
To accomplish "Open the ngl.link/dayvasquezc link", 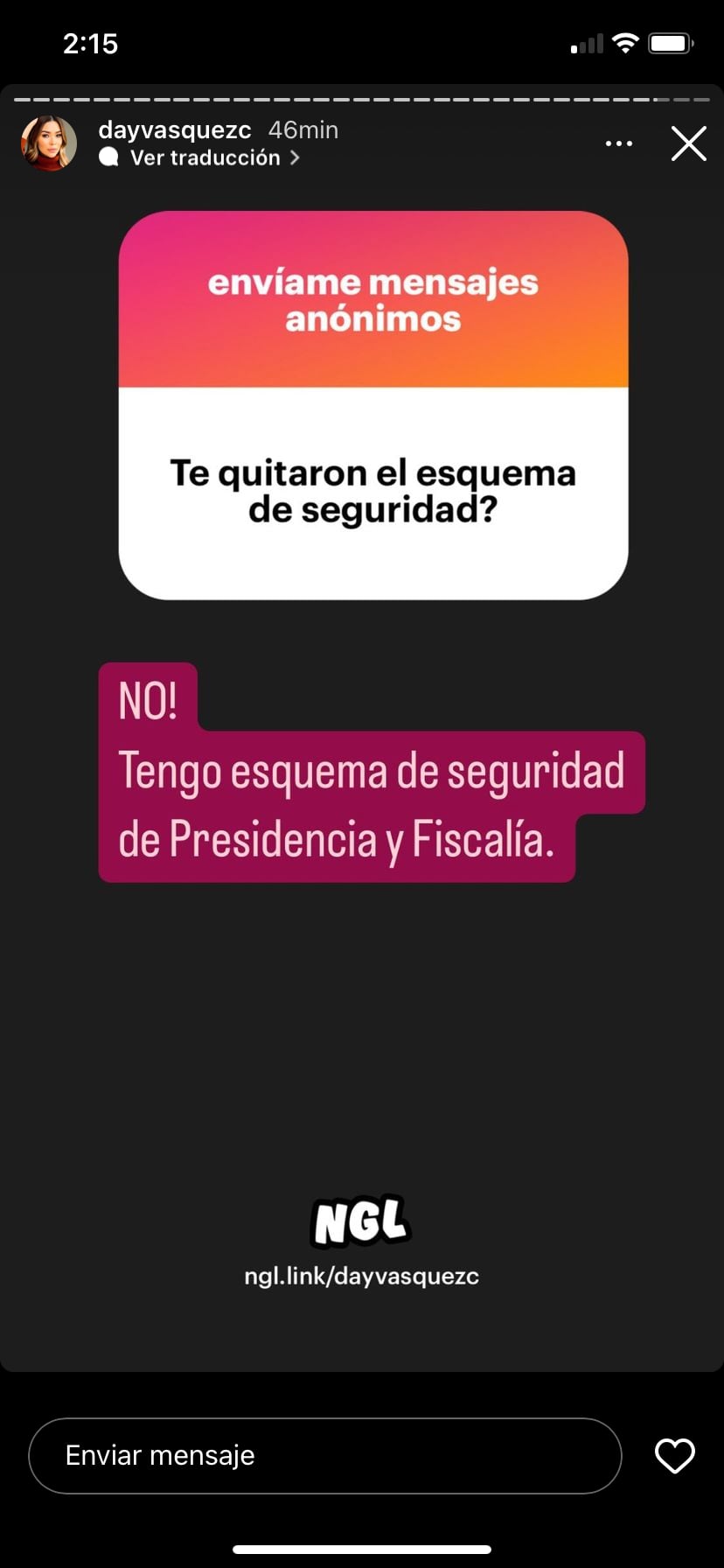I will tap(360, 1275).
